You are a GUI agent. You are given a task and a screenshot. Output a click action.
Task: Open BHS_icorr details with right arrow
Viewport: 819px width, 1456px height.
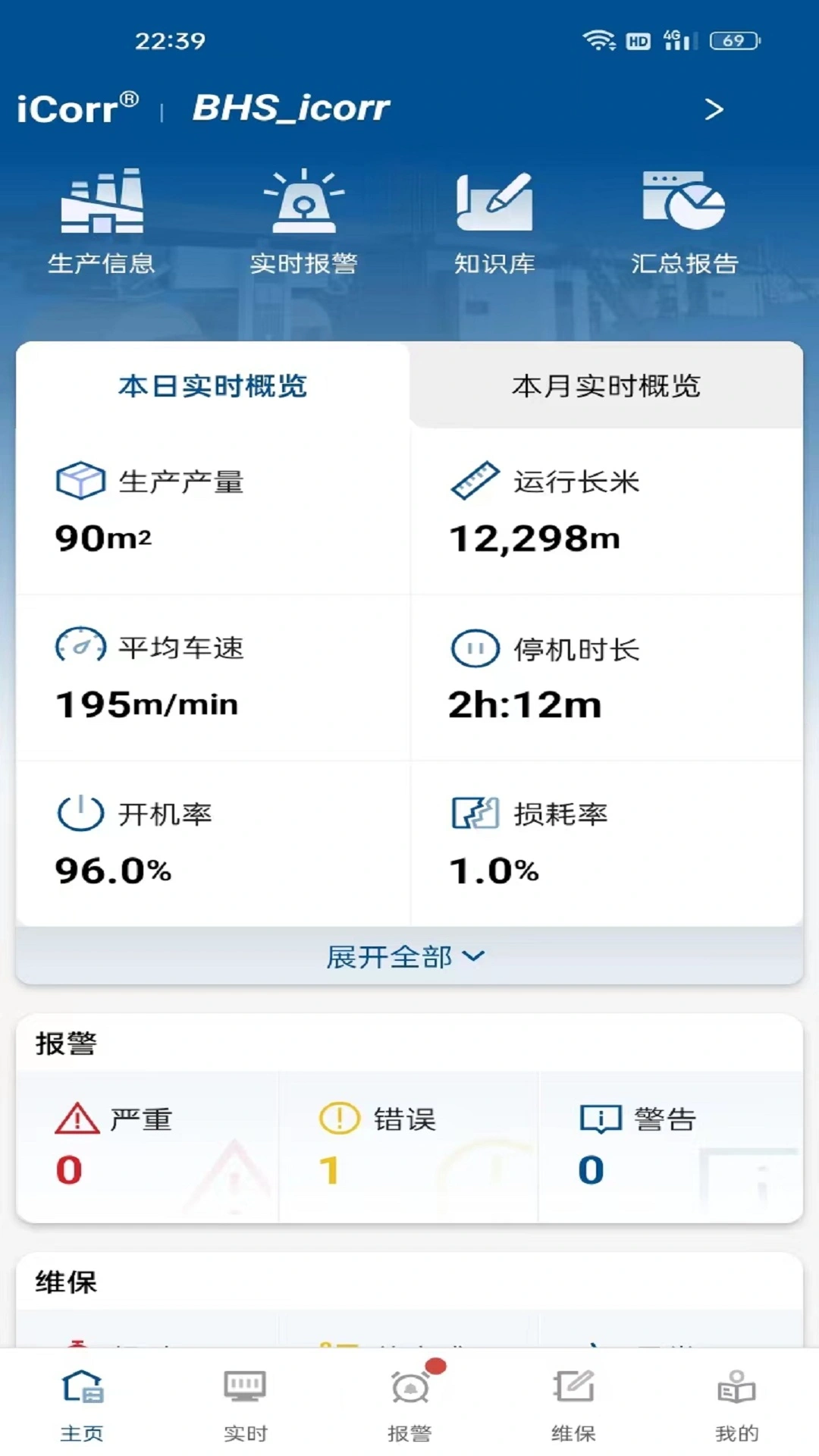713,108
